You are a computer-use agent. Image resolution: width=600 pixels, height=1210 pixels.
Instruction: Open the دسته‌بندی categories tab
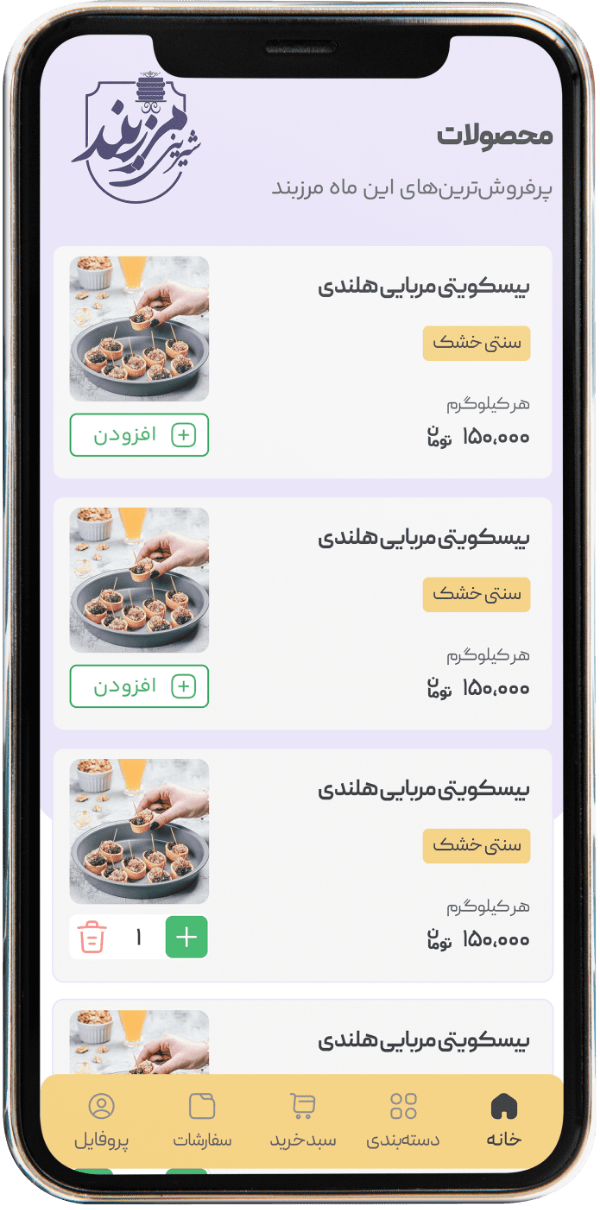[403, 1120]
